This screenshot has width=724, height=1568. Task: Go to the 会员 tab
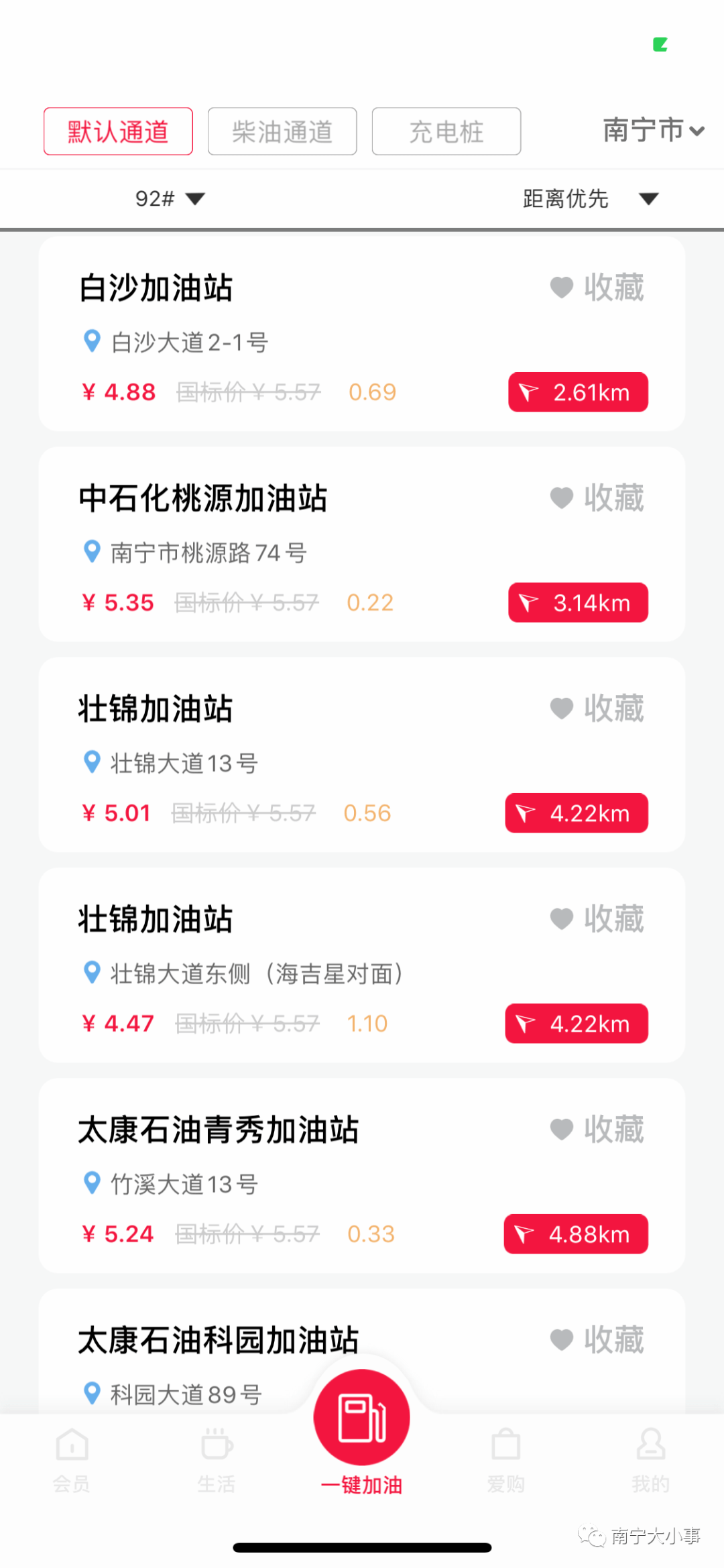coord(72,1461)
